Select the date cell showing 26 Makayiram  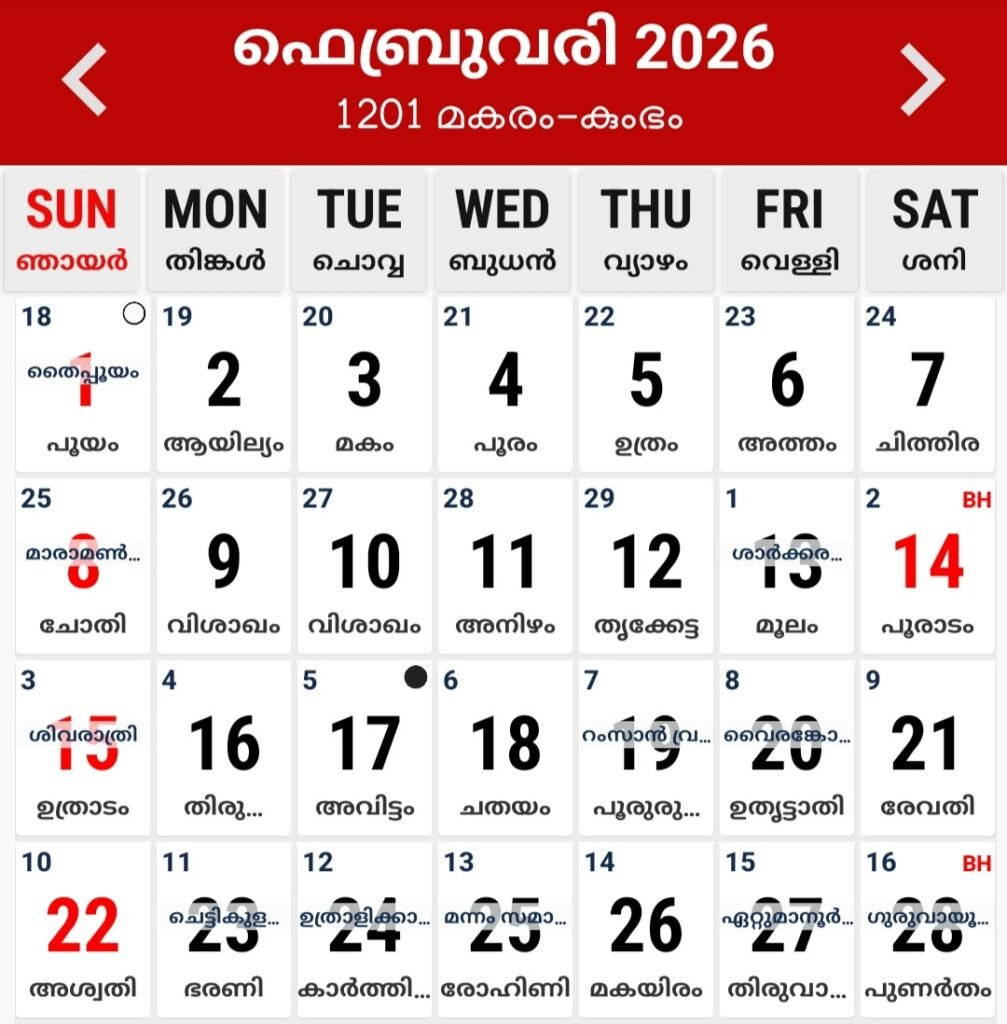[645, 925]
